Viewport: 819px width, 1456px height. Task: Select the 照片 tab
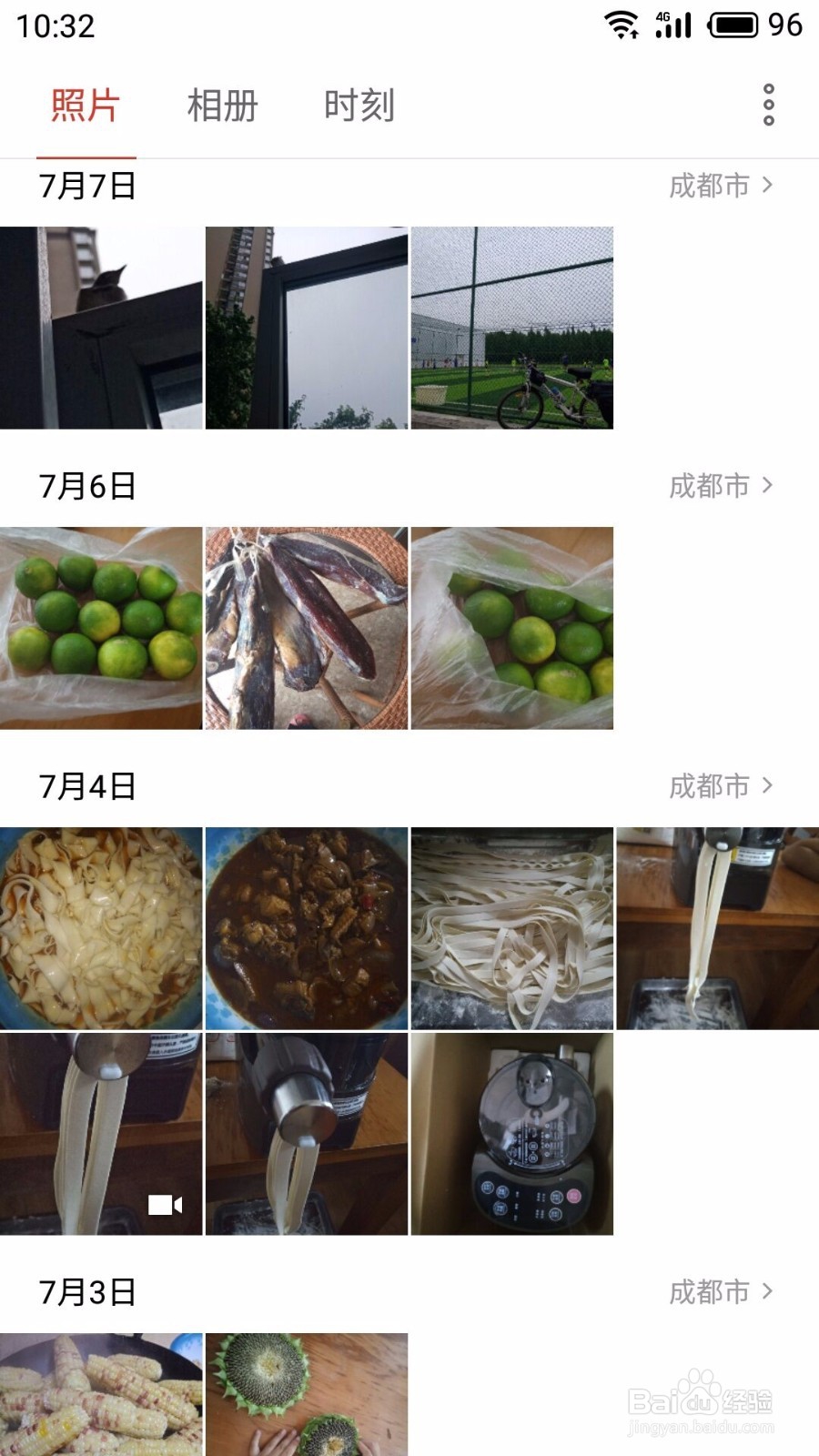point(86,106)
